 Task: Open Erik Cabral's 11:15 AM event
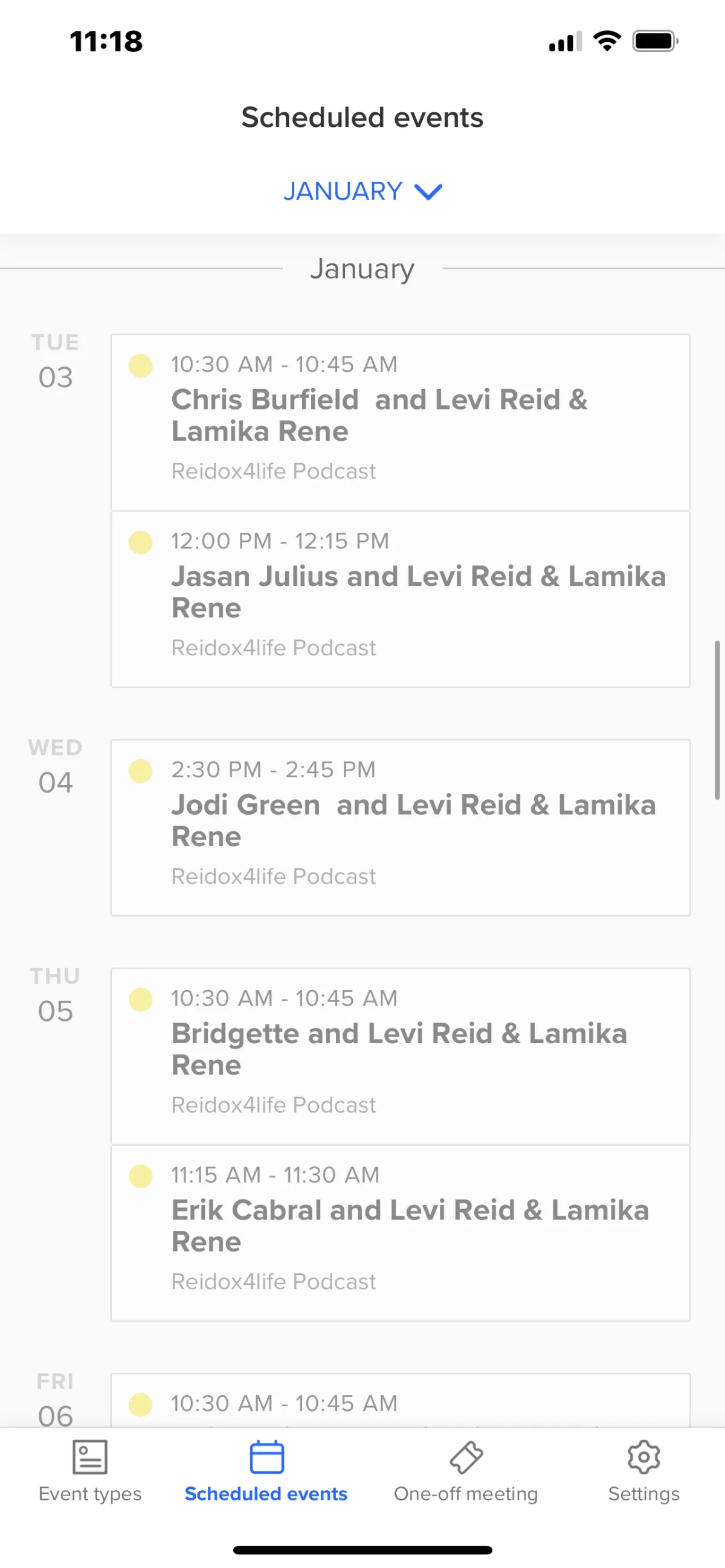[400, 1232]
